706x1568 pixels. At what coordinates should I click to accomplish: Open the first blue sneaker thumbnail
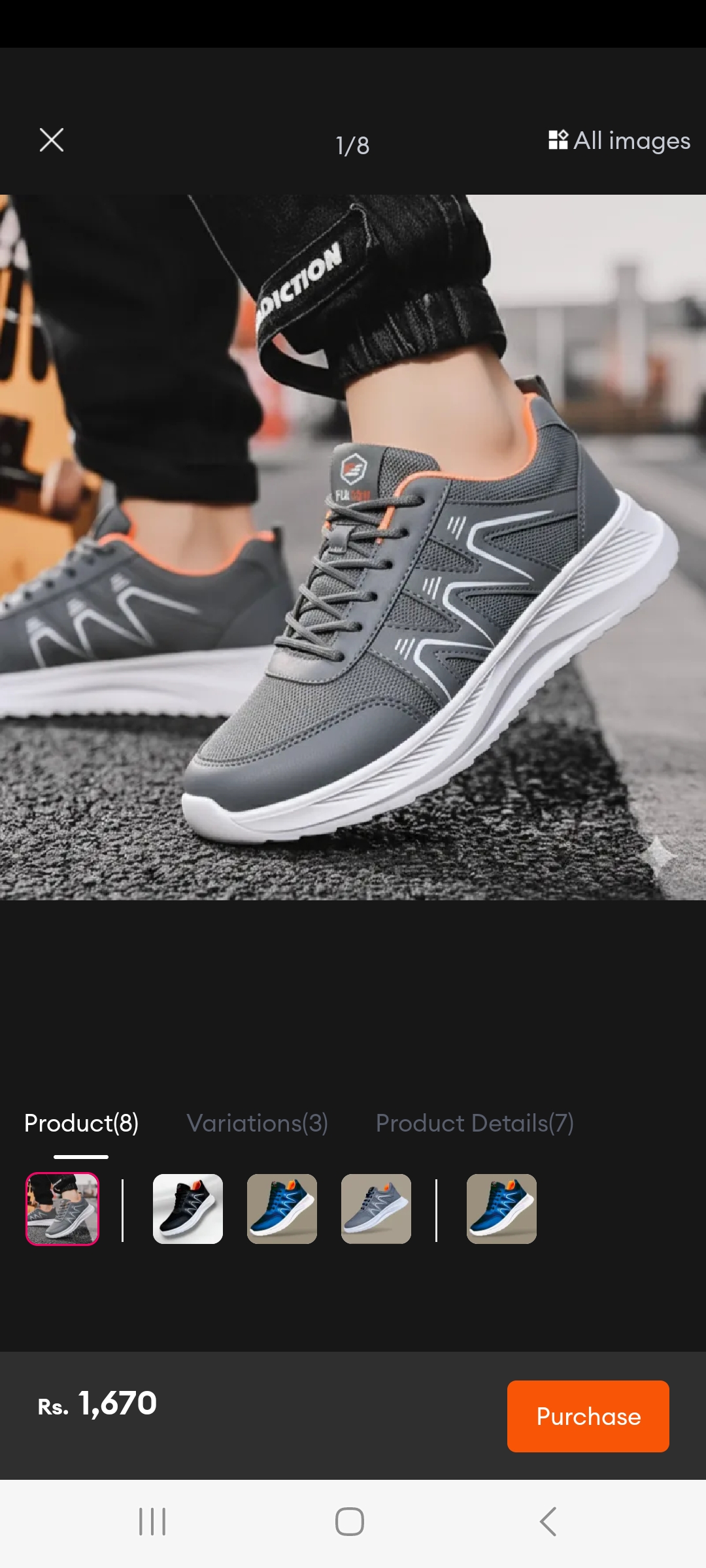282,1209
